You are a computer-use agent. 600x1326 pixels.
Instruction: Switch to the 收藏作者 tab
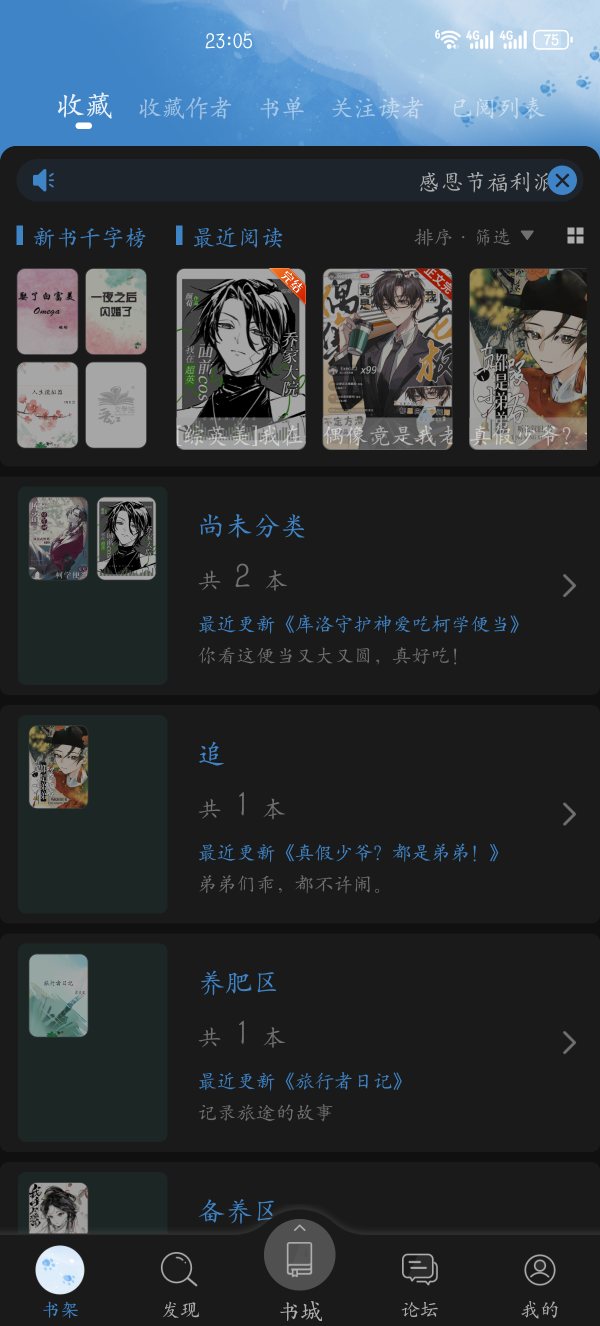[x=184, y=108]
